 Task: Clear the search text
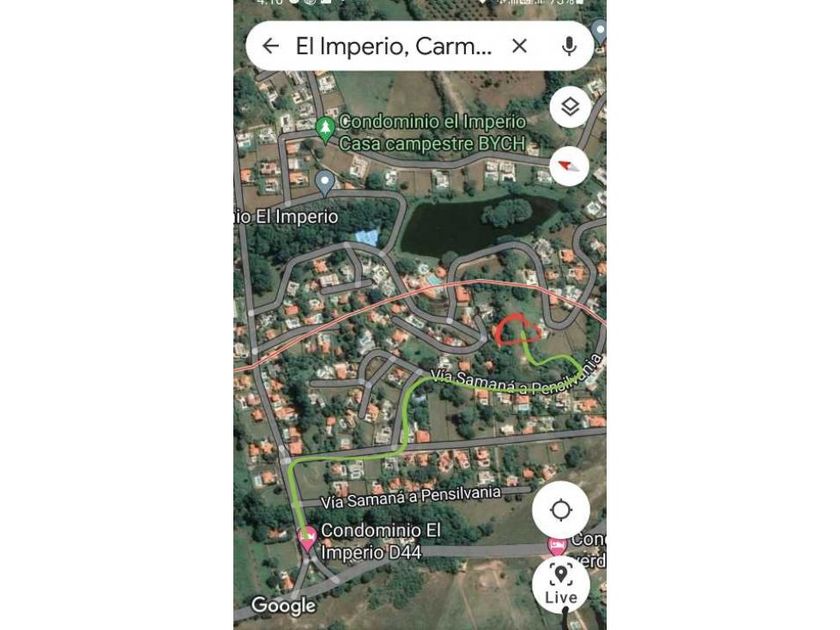click(519, 46)
